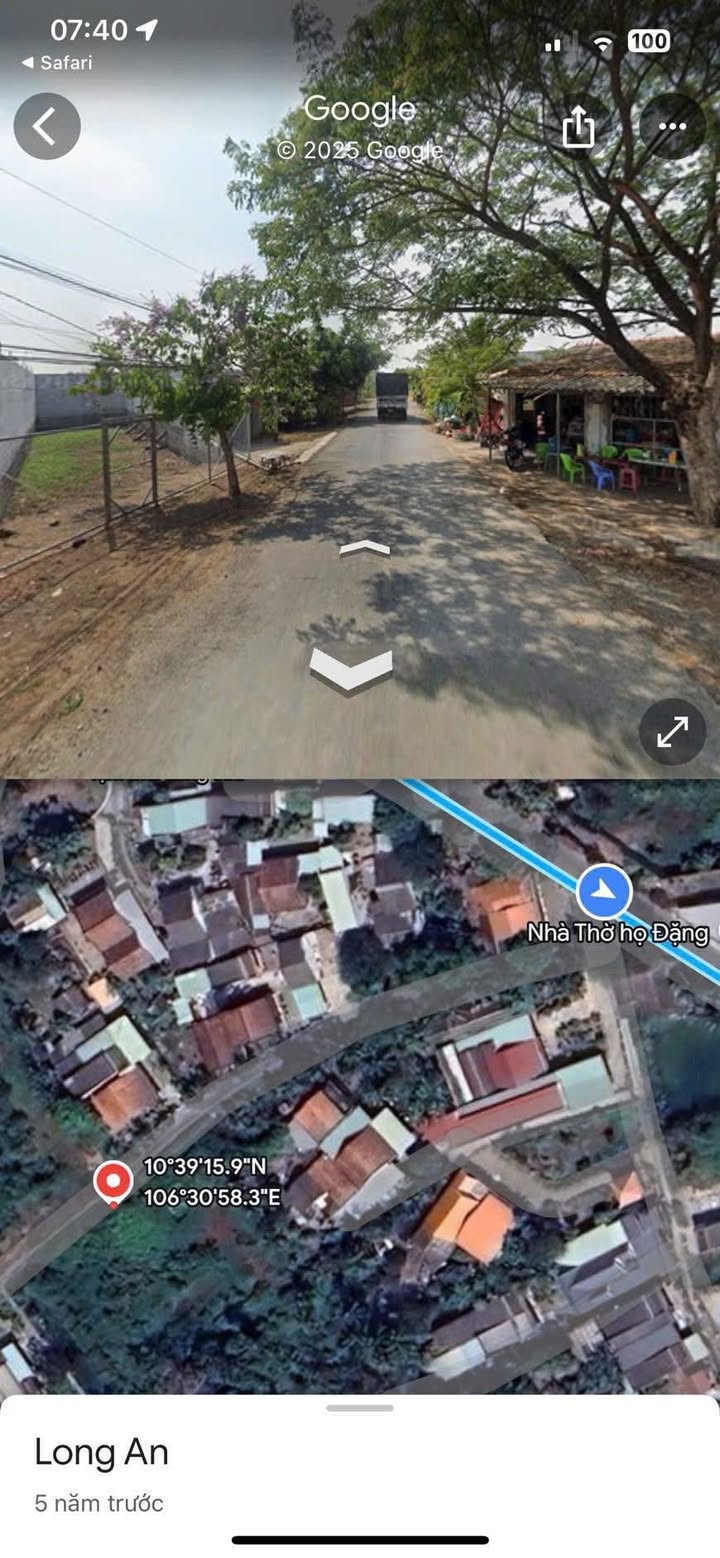The height and width of the screenshot is (1558, 720).
Task: Tap the bottom sheet drag handle
Action: pyautogui.click(x=359, y=1408)
